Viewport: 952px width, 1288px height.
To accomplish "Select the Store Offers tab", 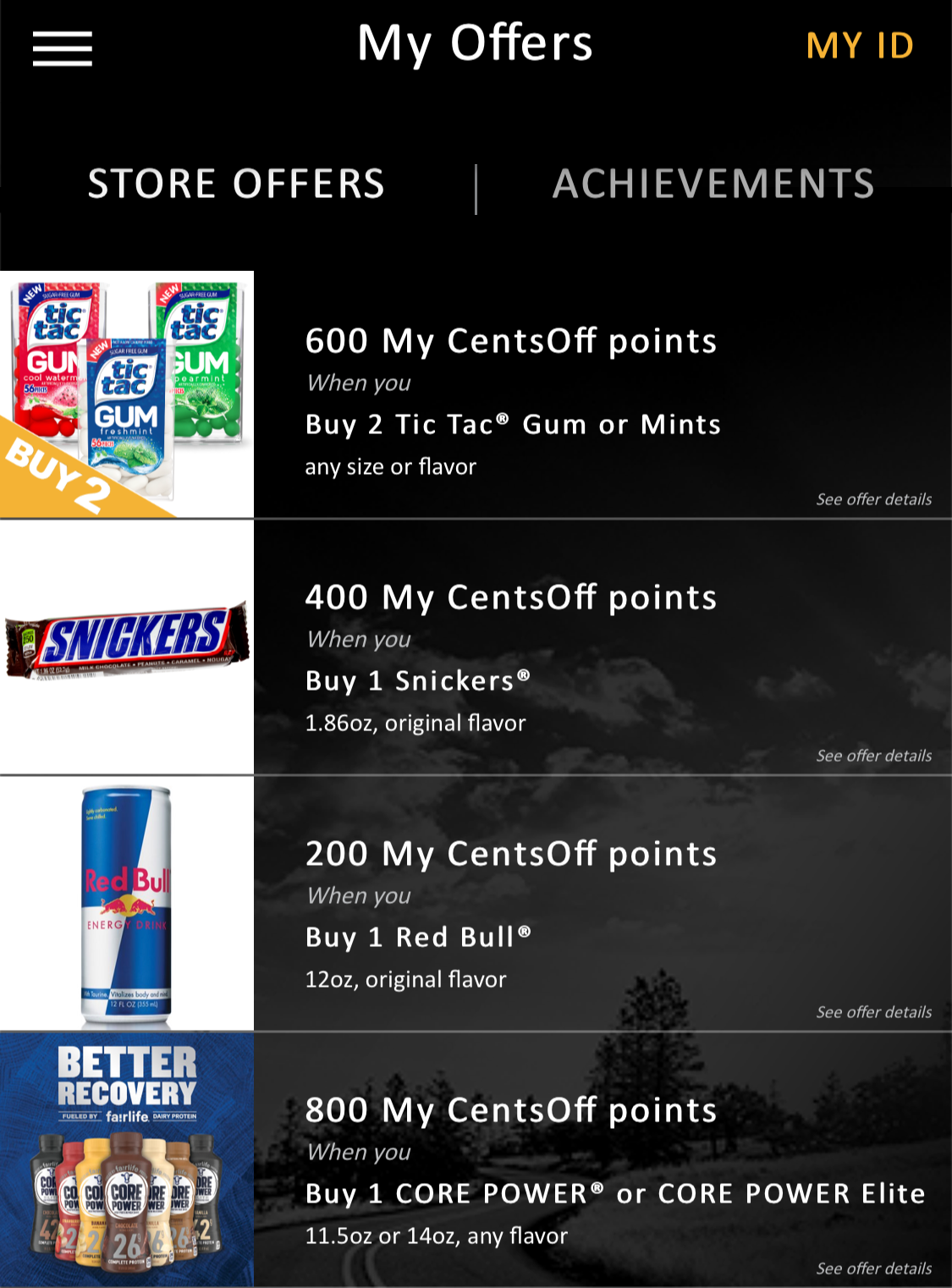I will [x=236, y=184].
